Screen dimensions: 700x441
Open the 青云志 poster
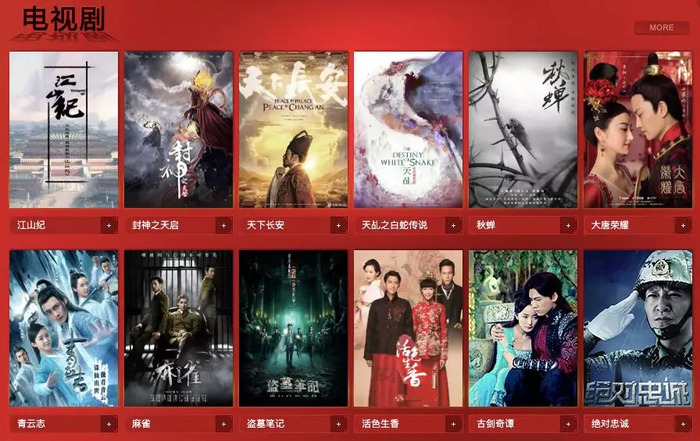pos(64,328)
